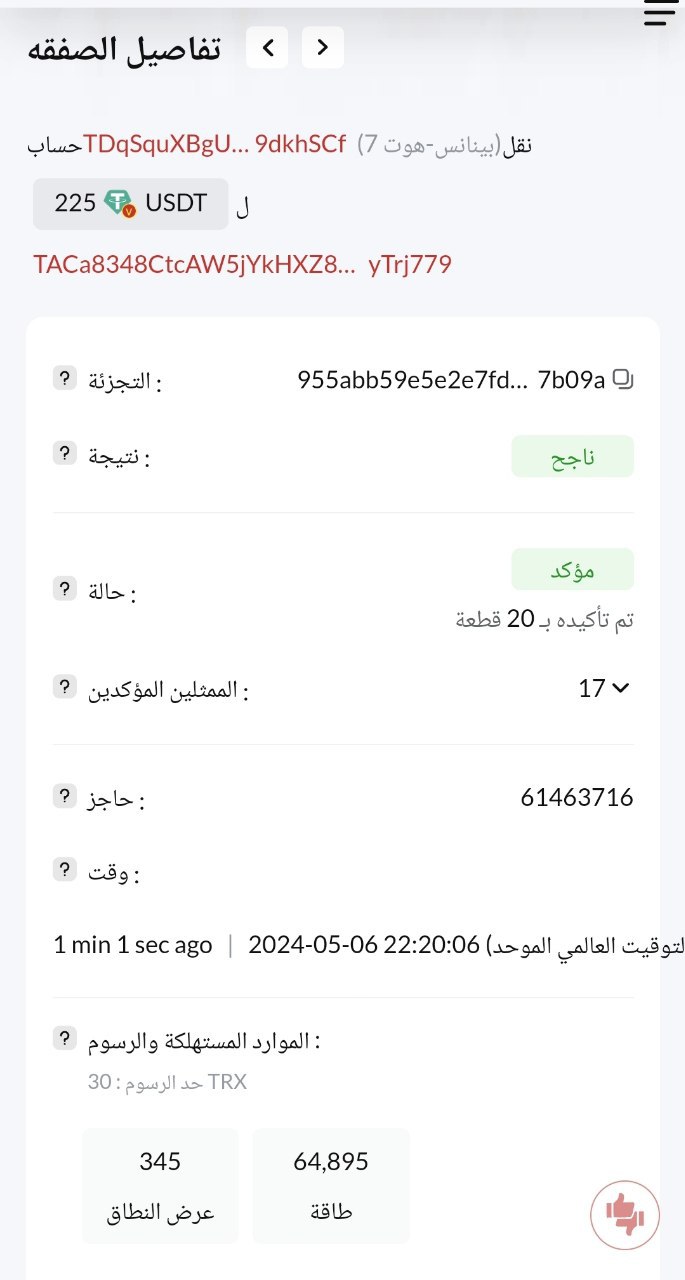
Task: Open sender address TDqSquXBgU...9dkhSCf
Action: [x=215, y=144]
